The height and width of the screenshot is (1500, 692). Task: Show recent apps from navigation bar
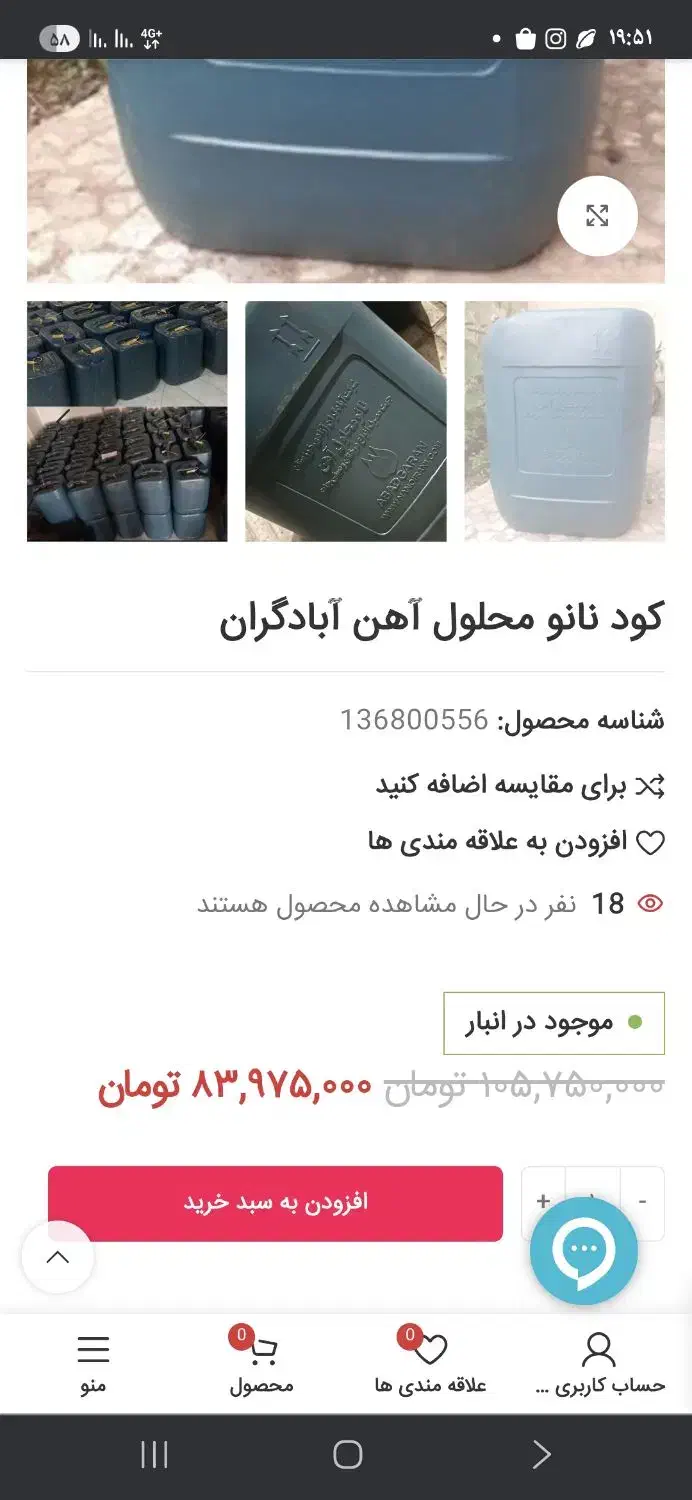pyautogui.click(x=154, y=1455)
